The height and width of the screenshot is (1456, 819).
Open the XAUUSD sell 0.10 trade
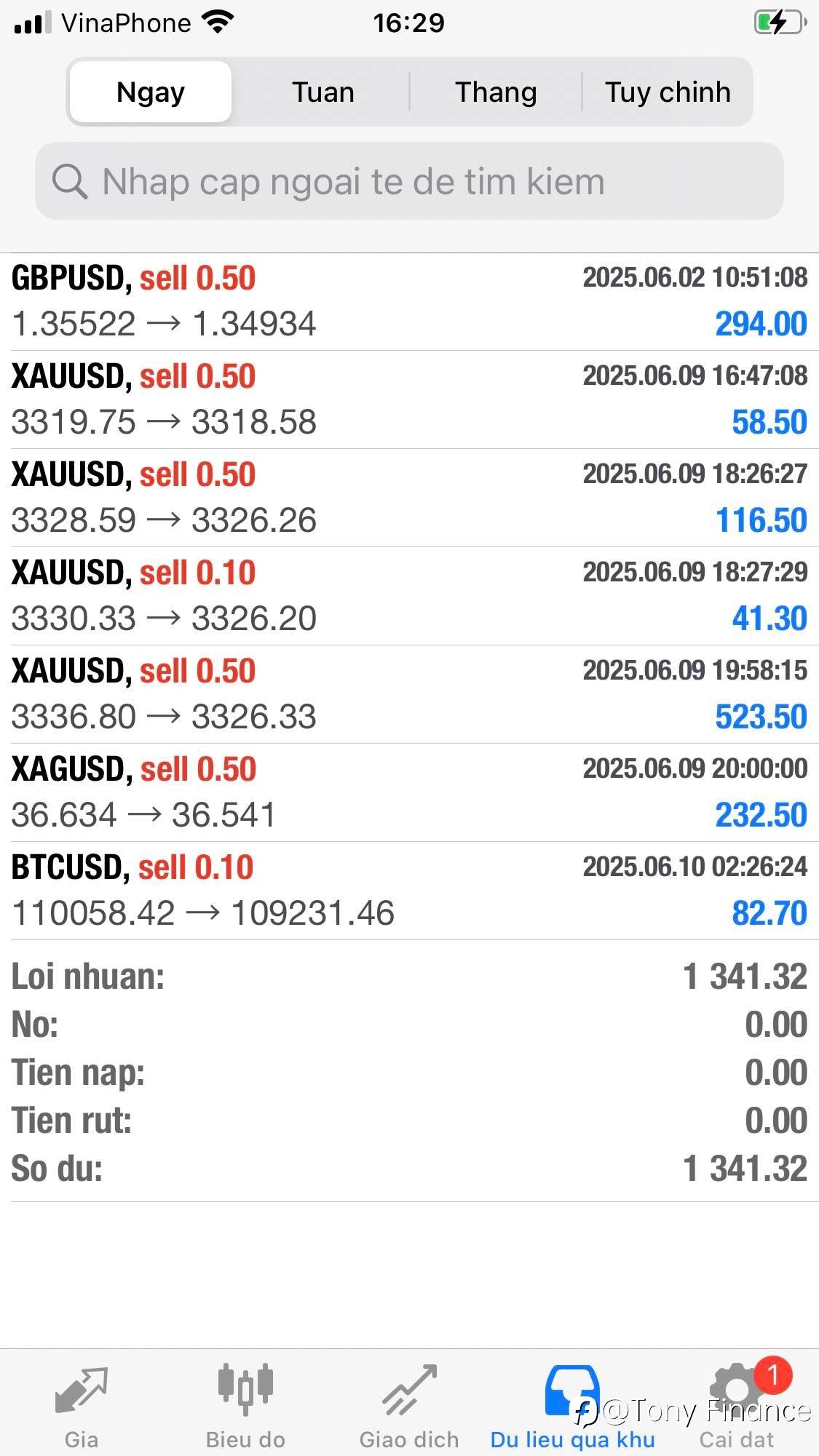point(409,596)
